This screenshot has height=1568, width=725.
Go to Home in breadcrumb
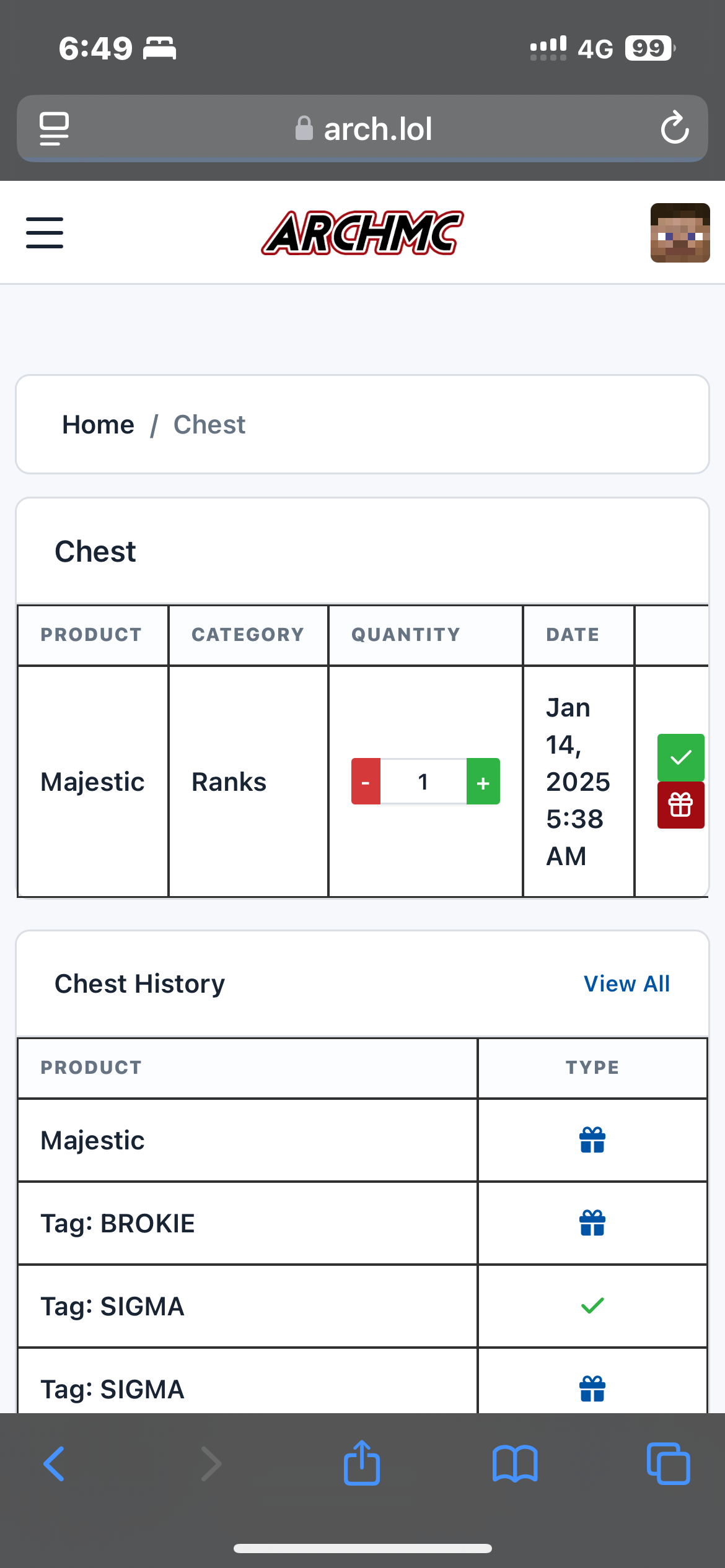coord(98,425)
